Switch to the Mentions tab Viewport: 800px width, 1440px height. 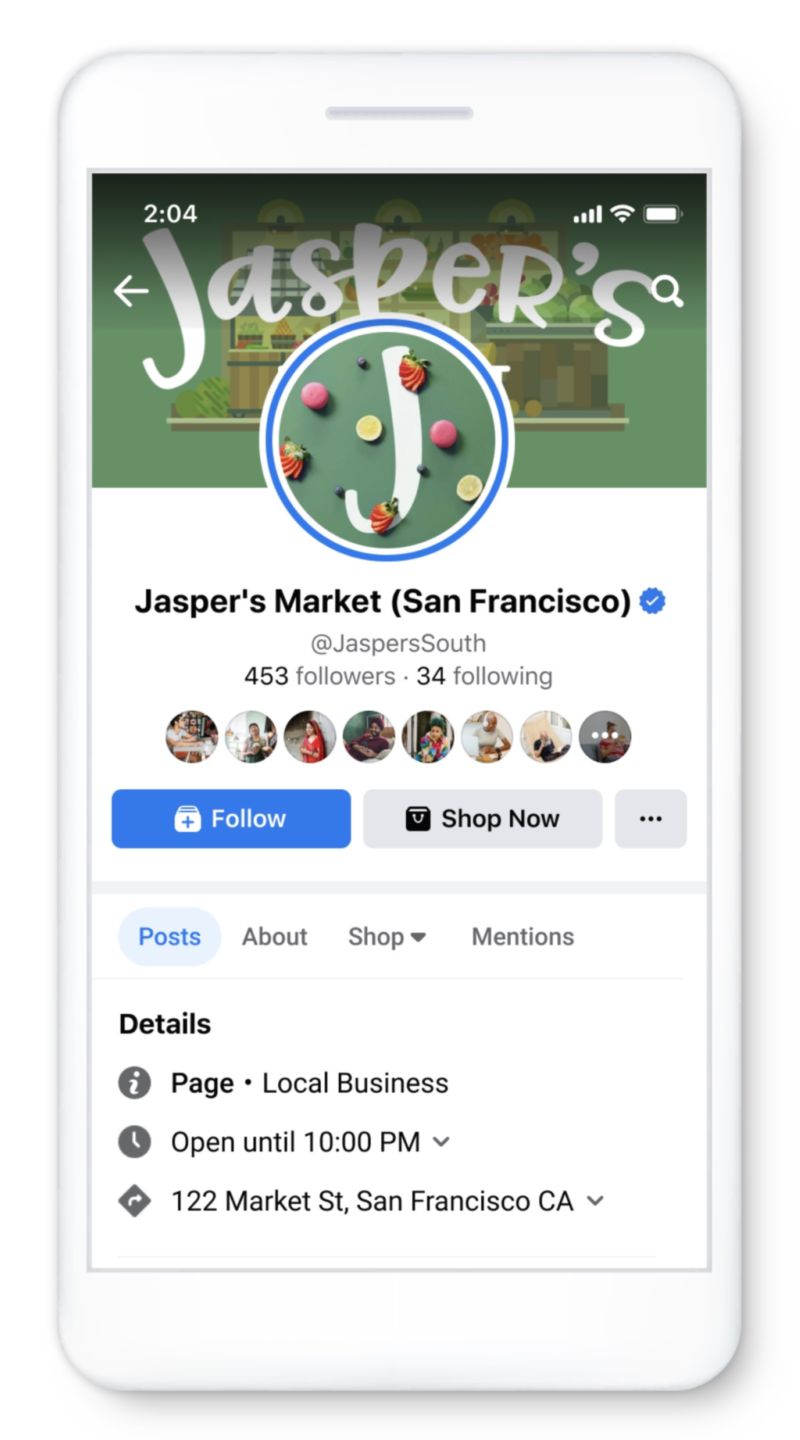[523, 937]
